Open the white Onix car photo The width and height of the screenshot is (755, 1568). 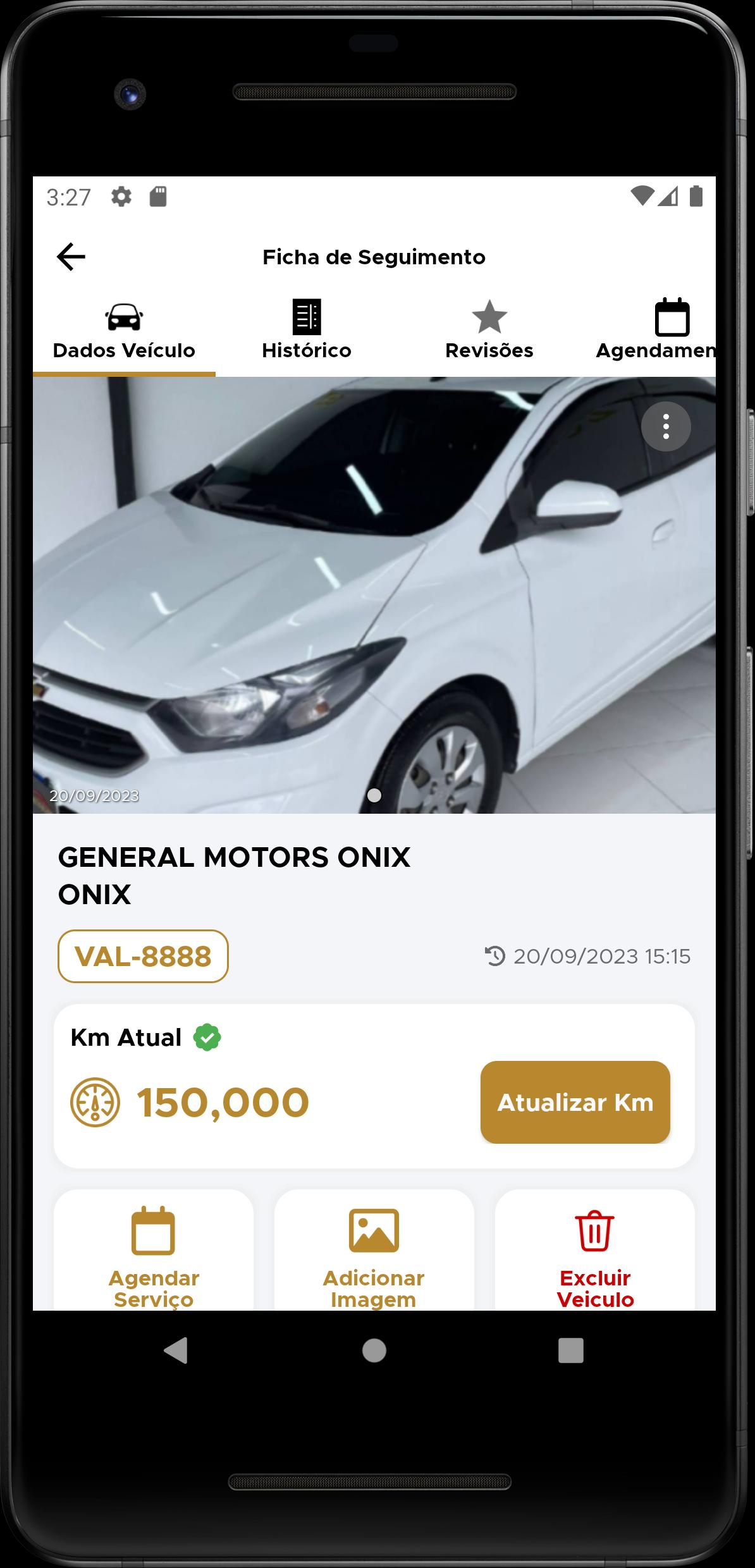pos(374,595)
